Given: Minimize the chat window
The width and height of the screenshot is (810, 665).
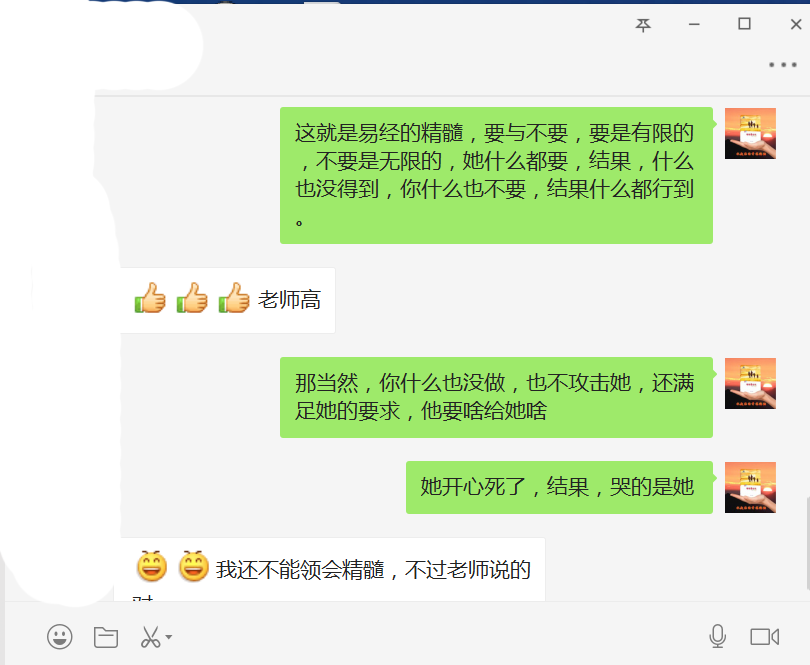Looking at the screenshot, I should coord(694,25).
